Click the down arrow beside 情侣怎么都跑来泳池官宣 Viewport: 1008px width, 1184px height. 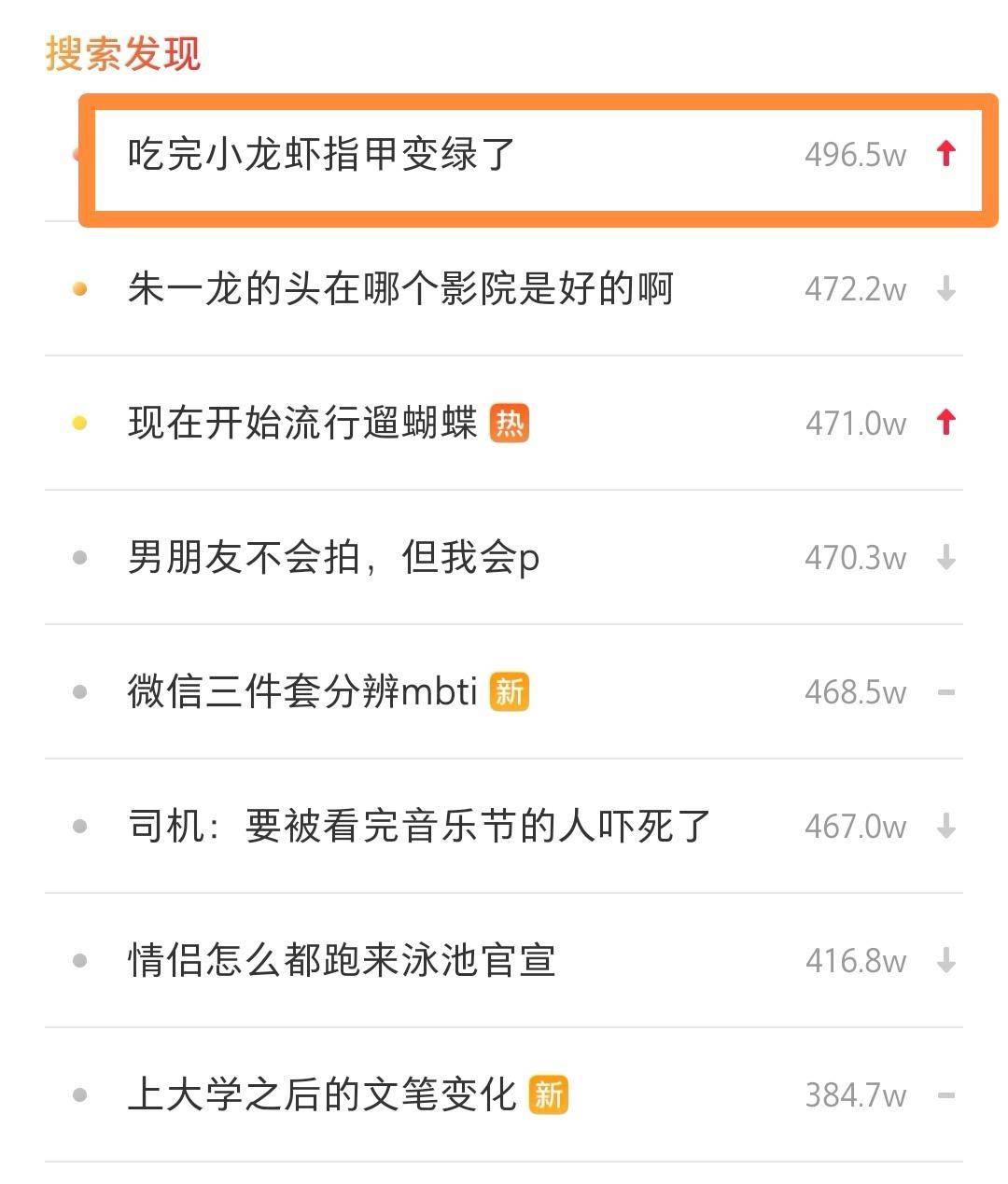945,961
